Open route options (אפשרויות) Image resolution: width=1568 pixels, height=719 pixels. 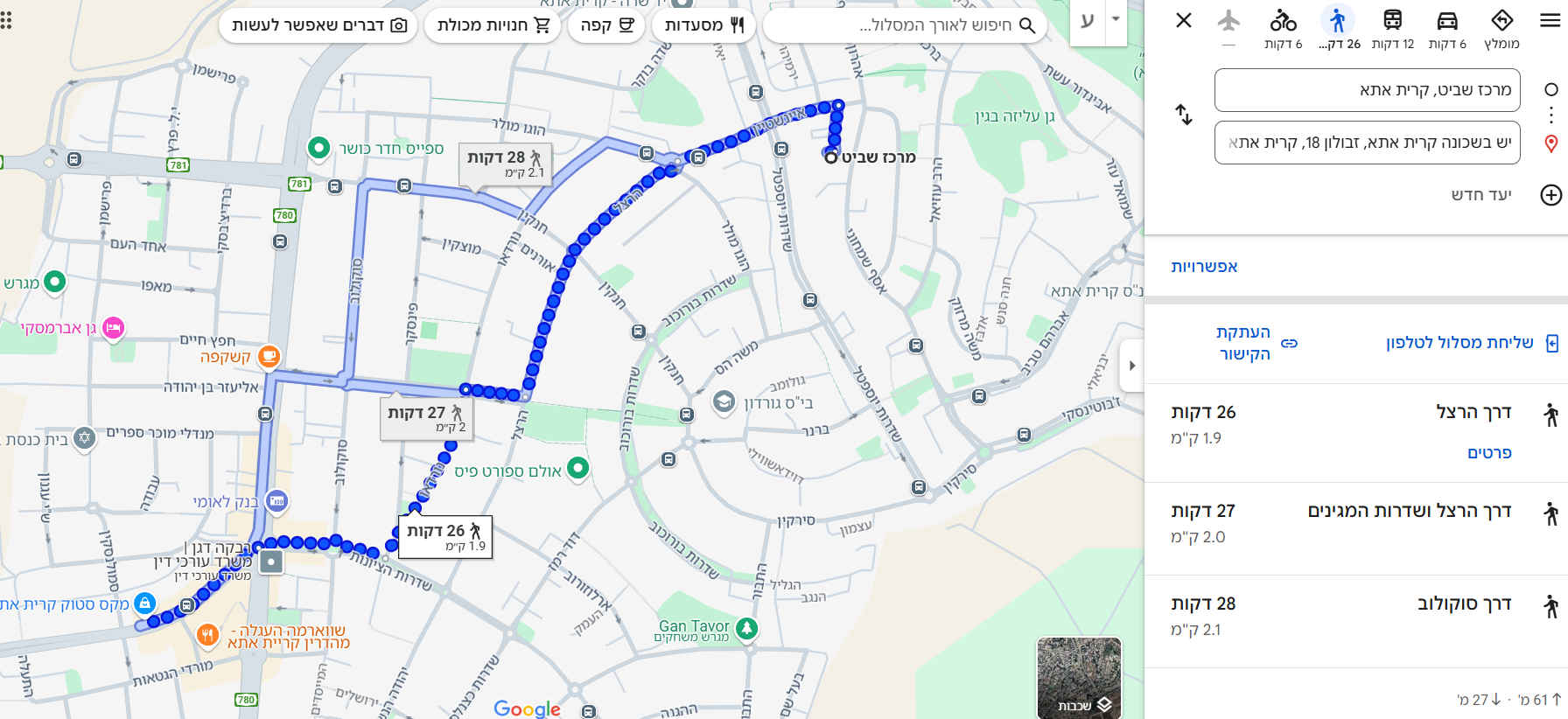[x=1205, y=267]
